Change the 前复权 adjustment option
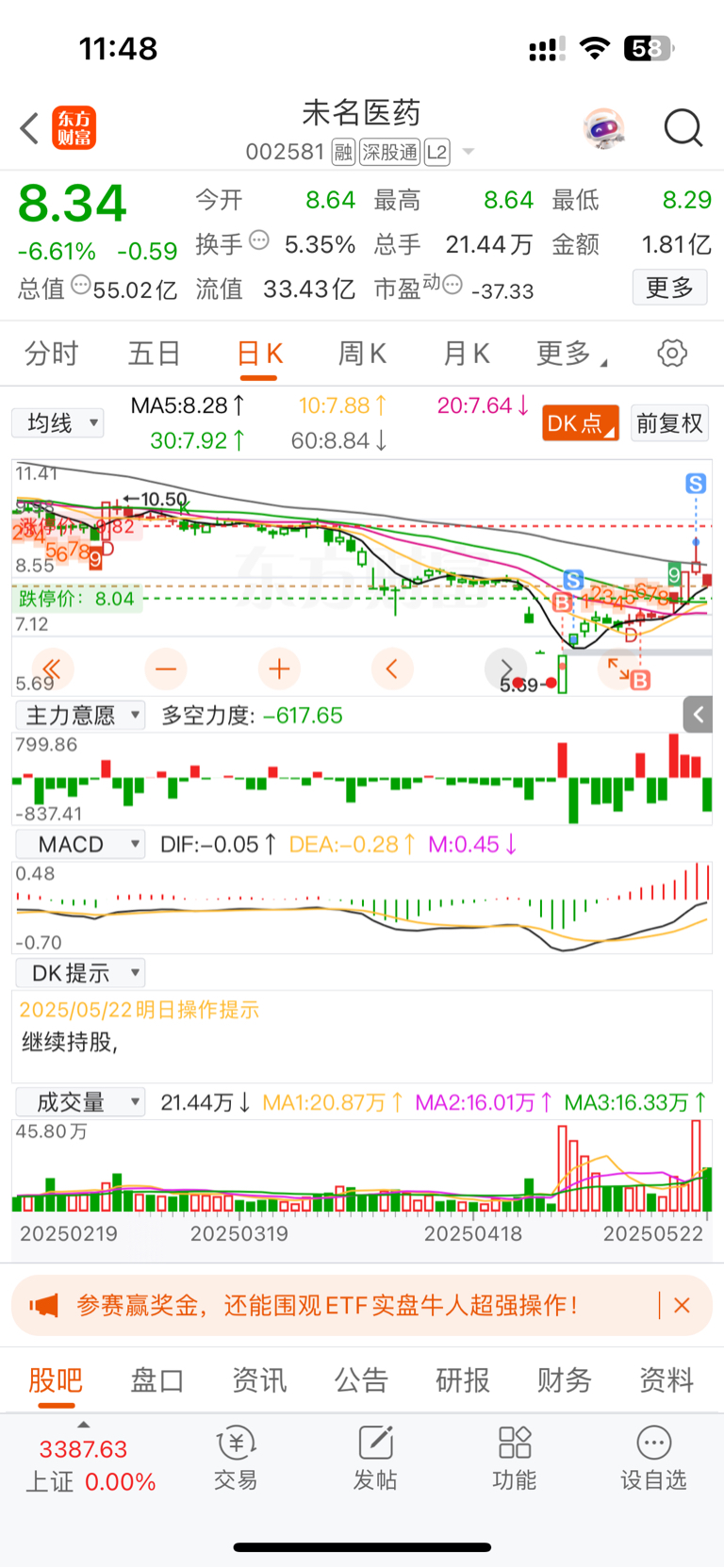 pos(669,423)
